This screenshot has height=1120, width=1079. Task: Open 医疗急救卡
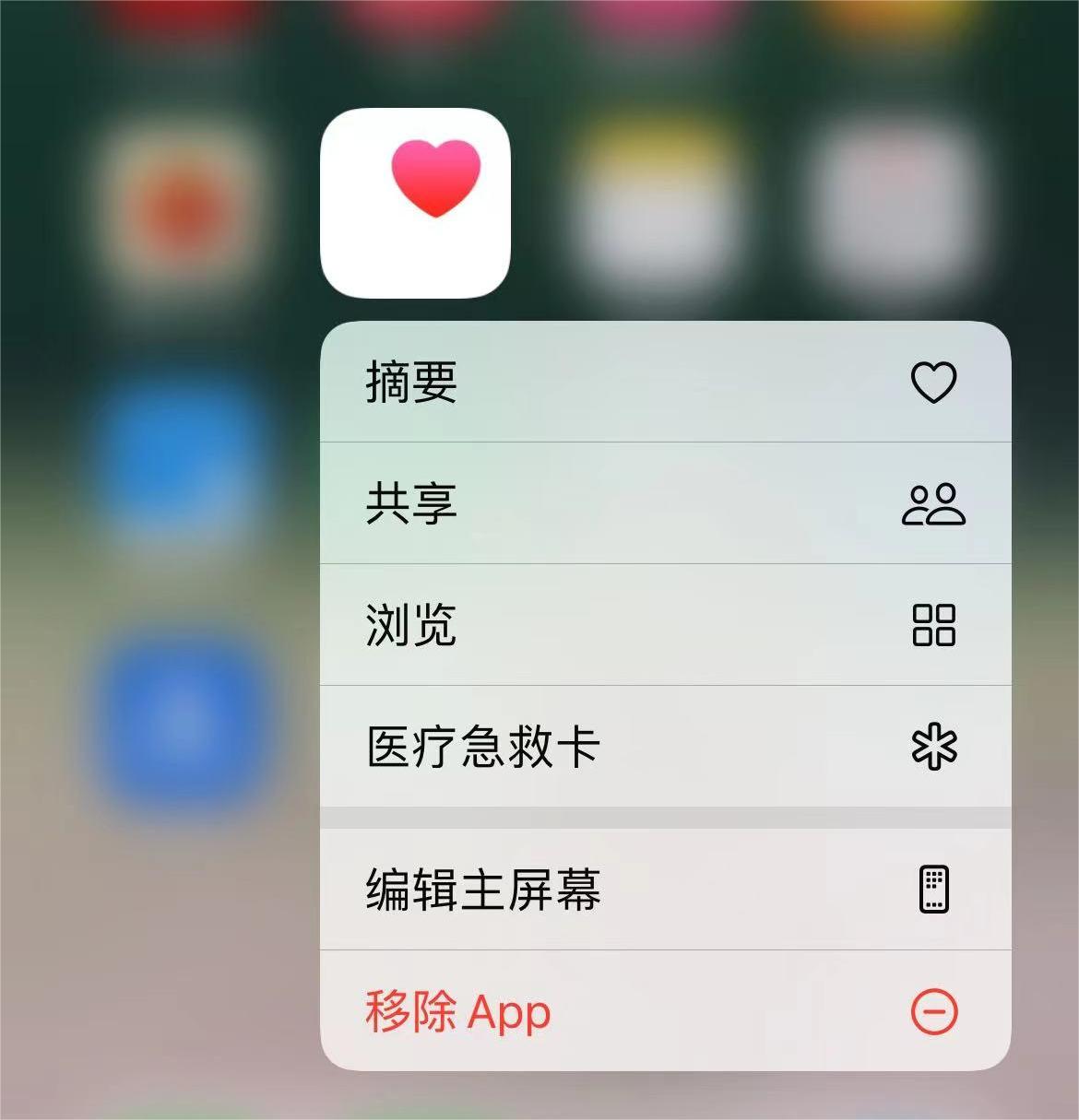(x=664, y=747)
